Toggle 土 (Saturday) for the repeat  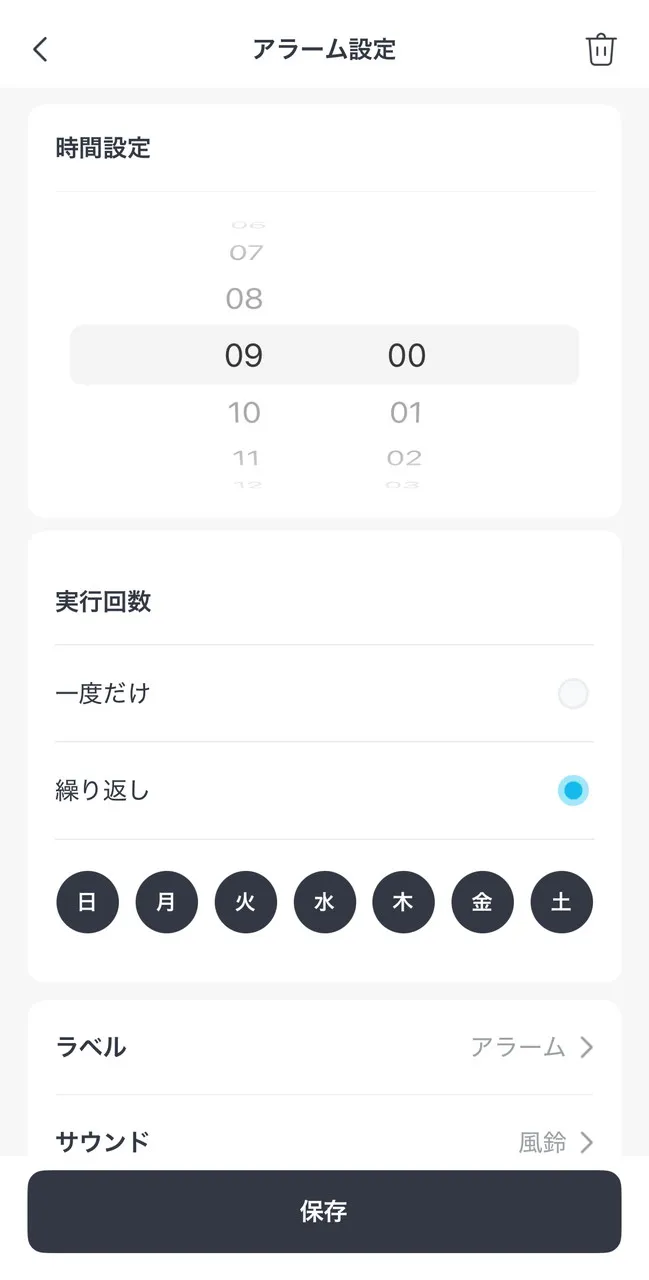[561, 902]
